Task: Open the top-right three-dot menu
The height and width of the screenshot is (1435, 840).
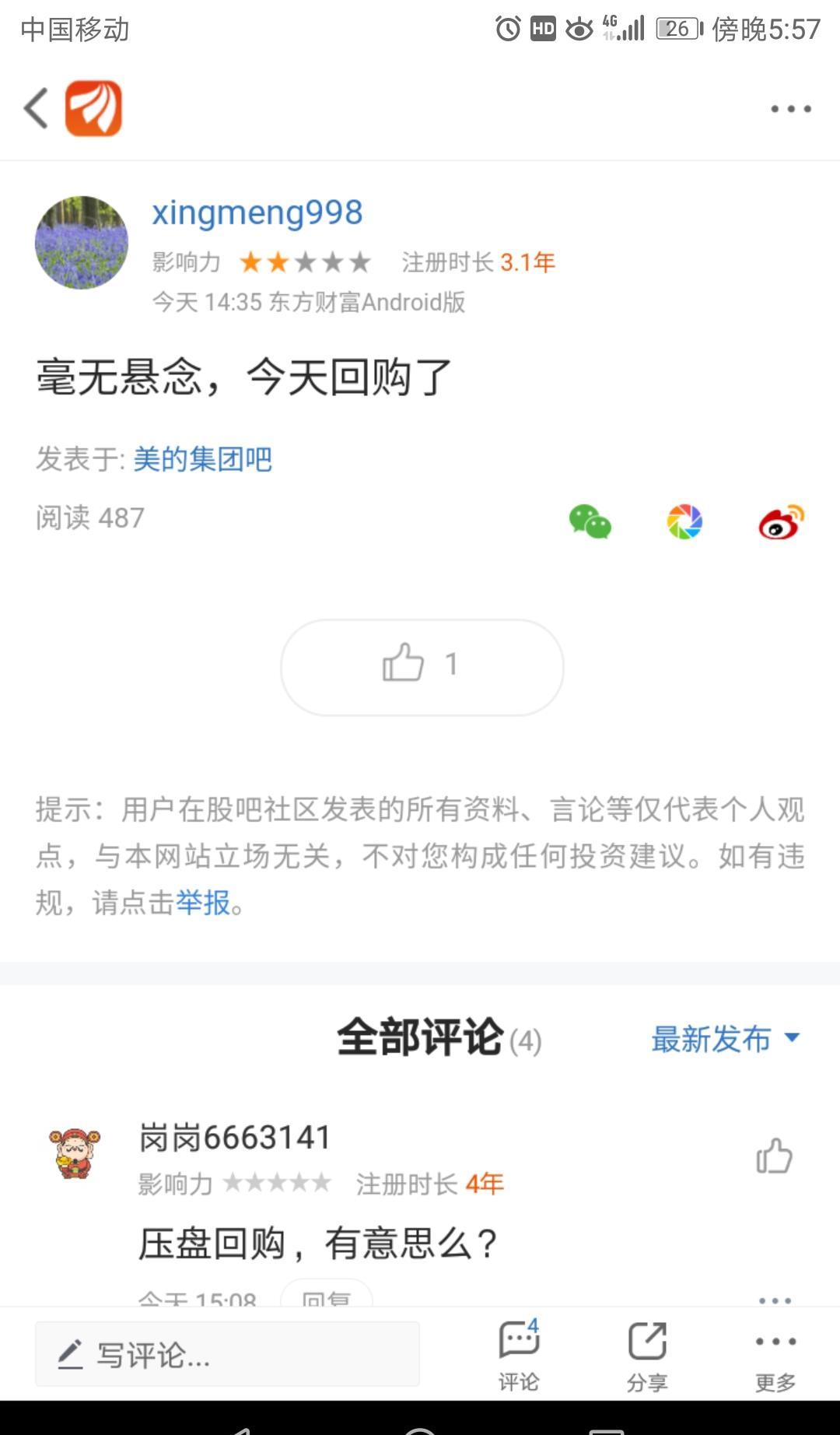Action: coord(788,109)
